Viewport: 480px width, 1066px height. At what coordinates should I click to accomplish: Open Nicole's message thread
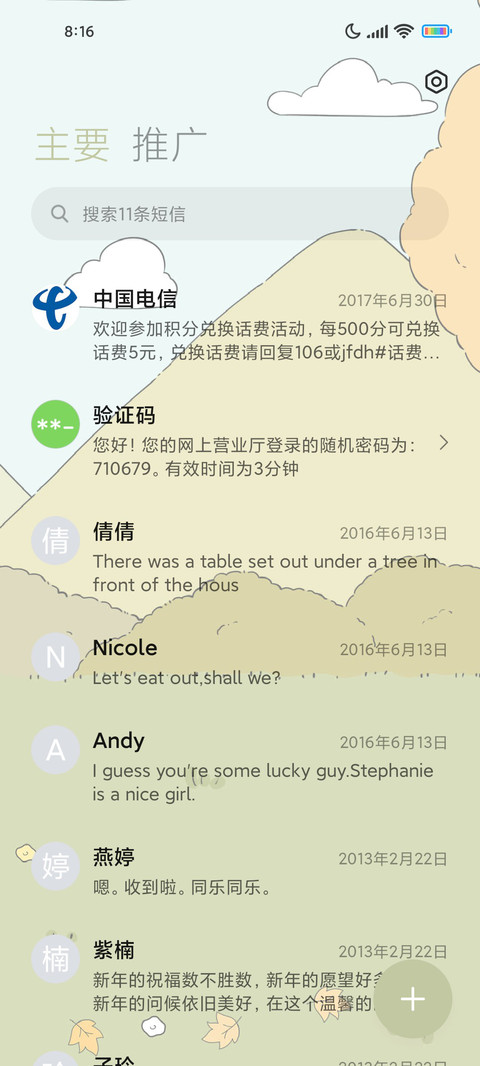pos(240,661)
